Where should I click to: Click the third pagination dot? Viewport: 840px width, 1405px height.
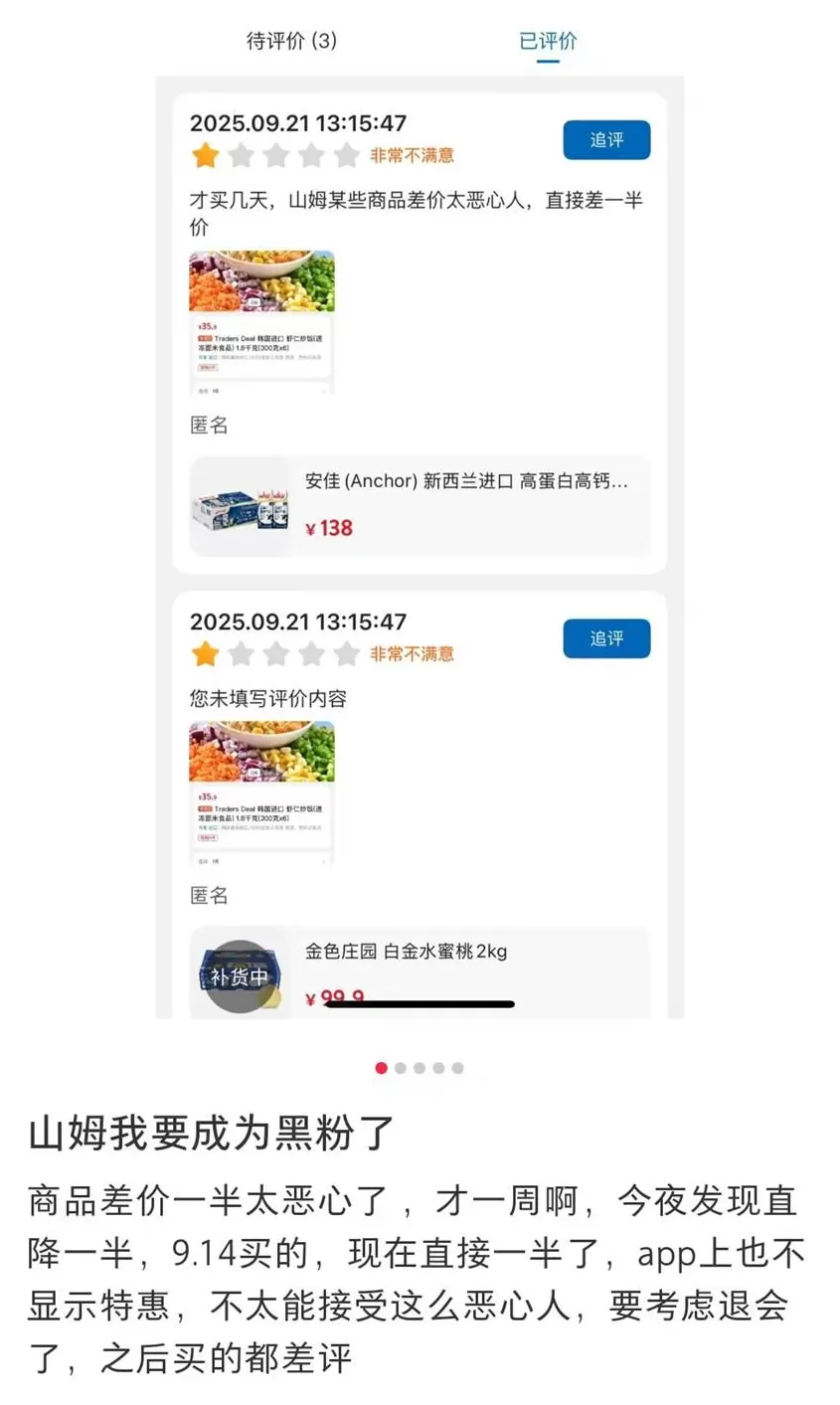tap(420, 1067)
